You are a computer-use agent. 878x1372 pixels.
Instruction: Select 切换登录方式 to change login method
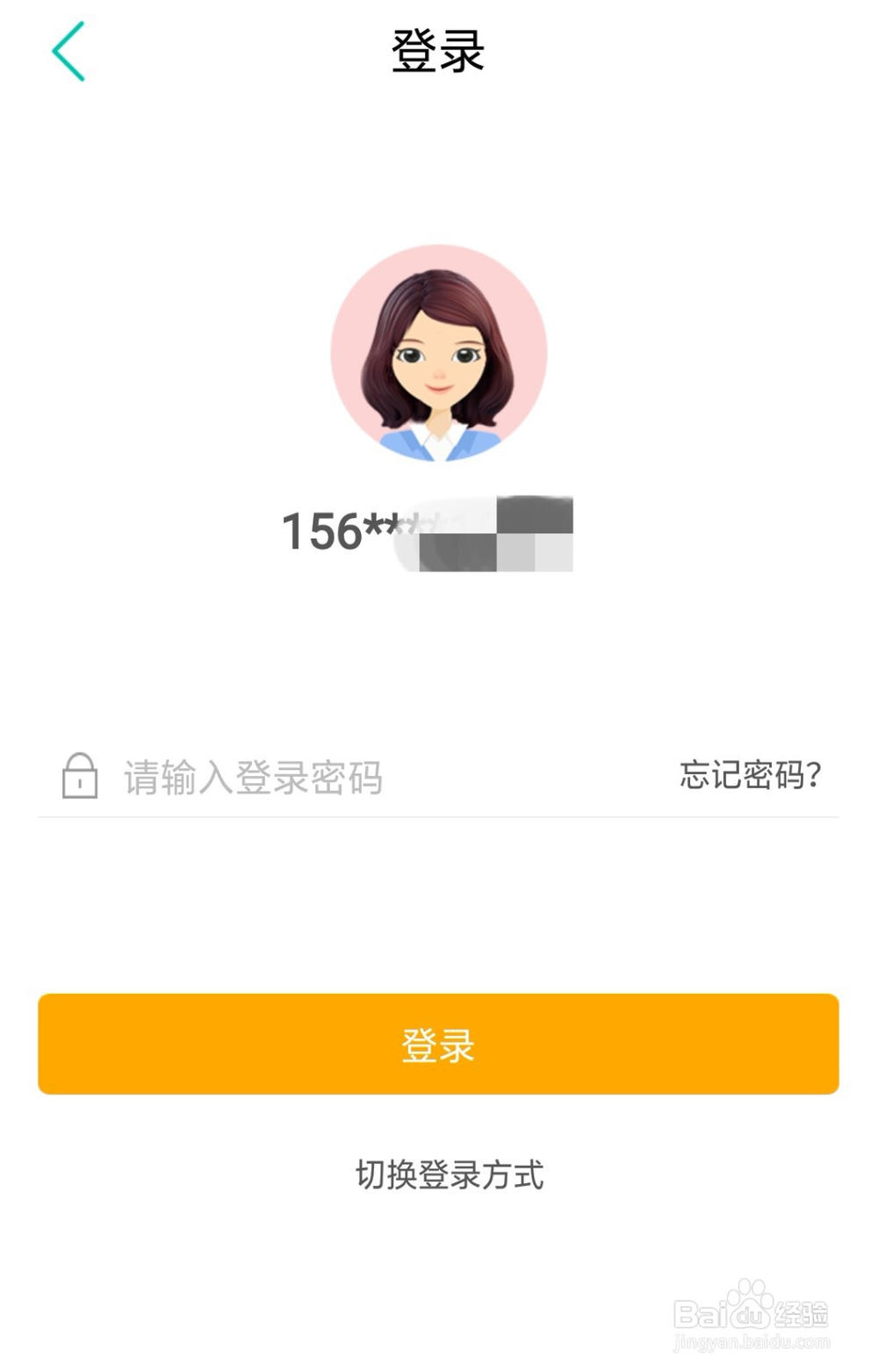click(x=450, y=1174)
